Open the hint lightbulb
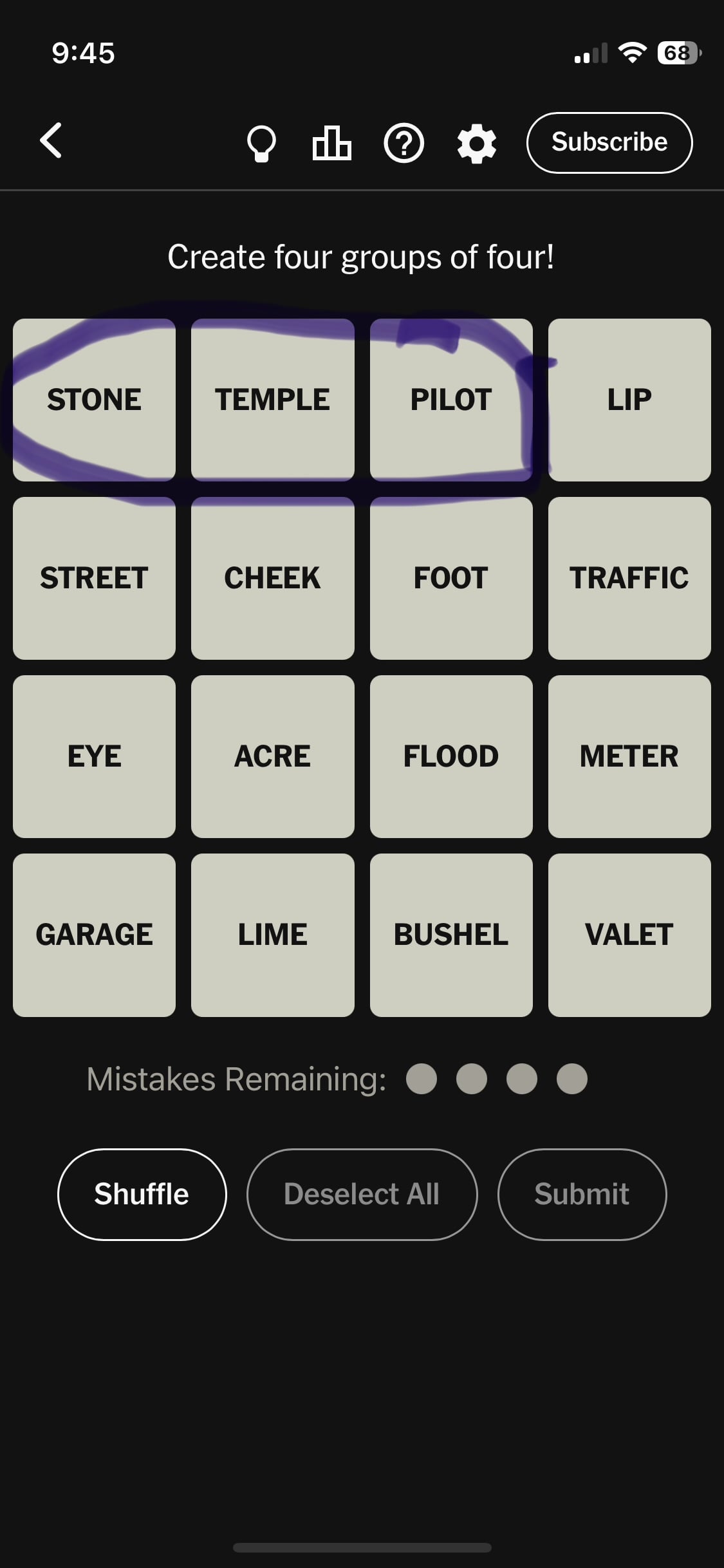The image size is (724, 1568). [261, 143]
